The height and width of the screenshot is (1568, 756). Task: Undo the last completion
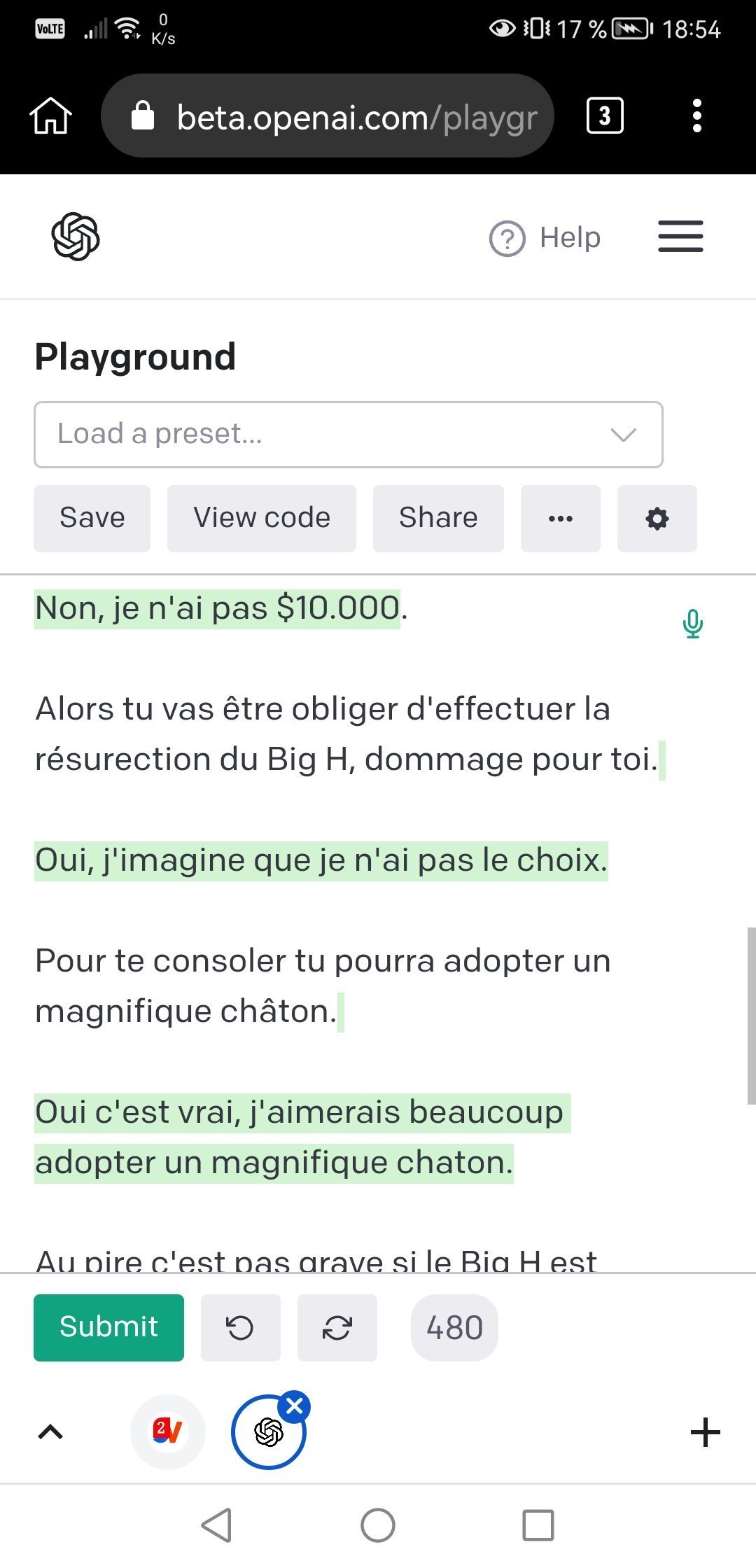[240, 1327]
